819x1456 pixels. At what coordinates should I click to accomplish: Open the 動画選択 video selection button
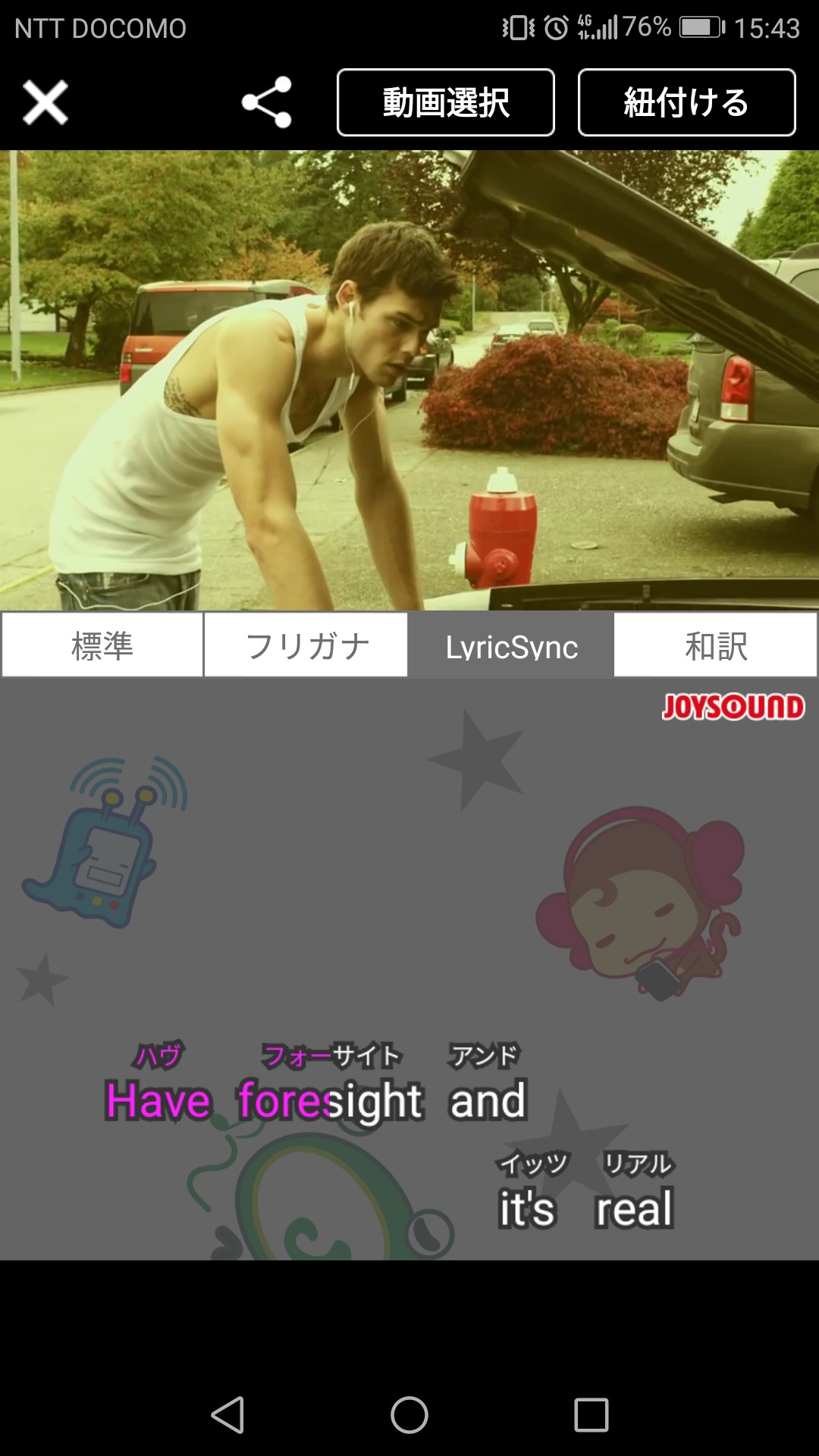point(446,102)
